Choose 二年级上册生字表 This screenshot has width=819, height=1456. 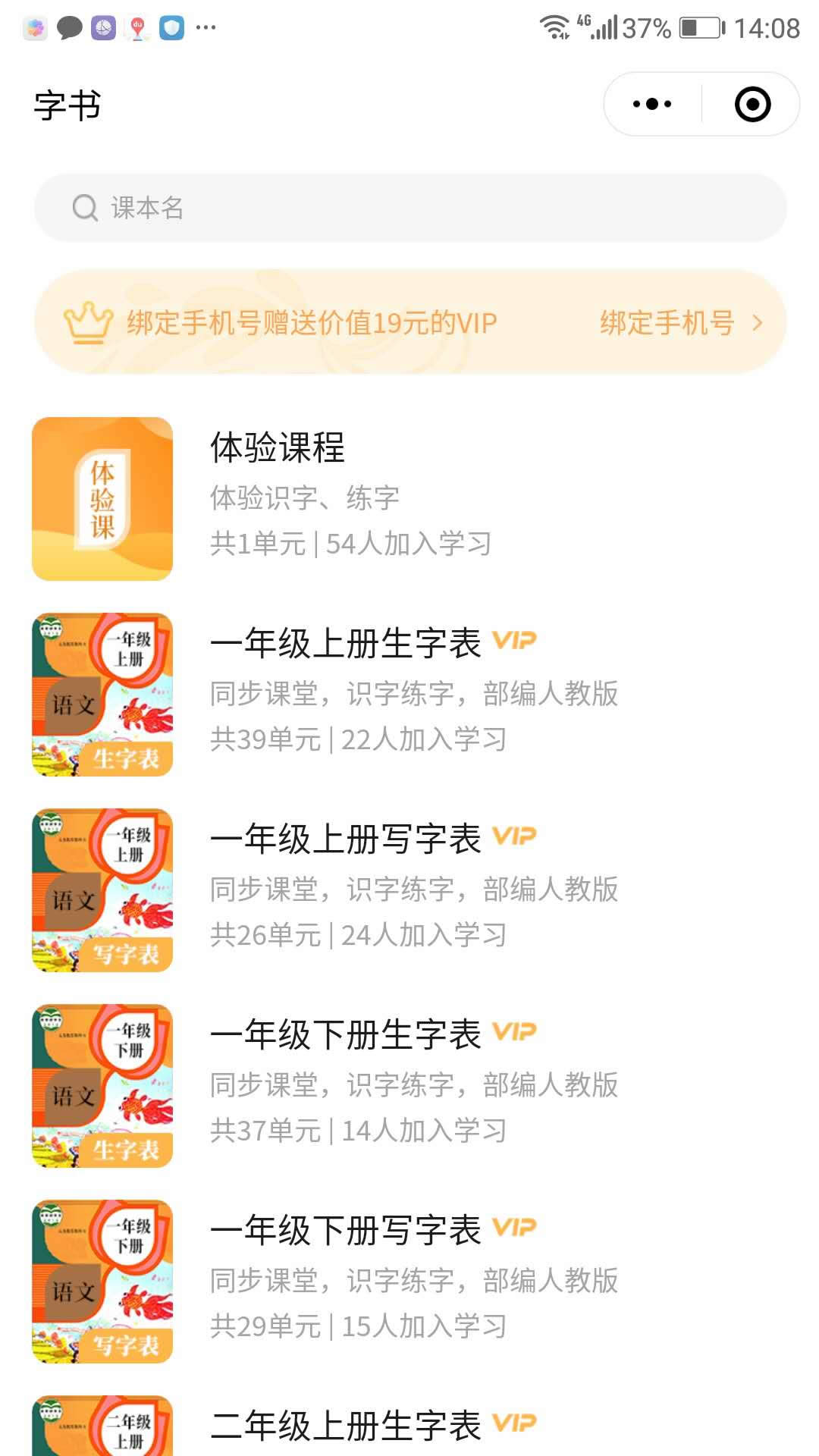pos(409,1426)
